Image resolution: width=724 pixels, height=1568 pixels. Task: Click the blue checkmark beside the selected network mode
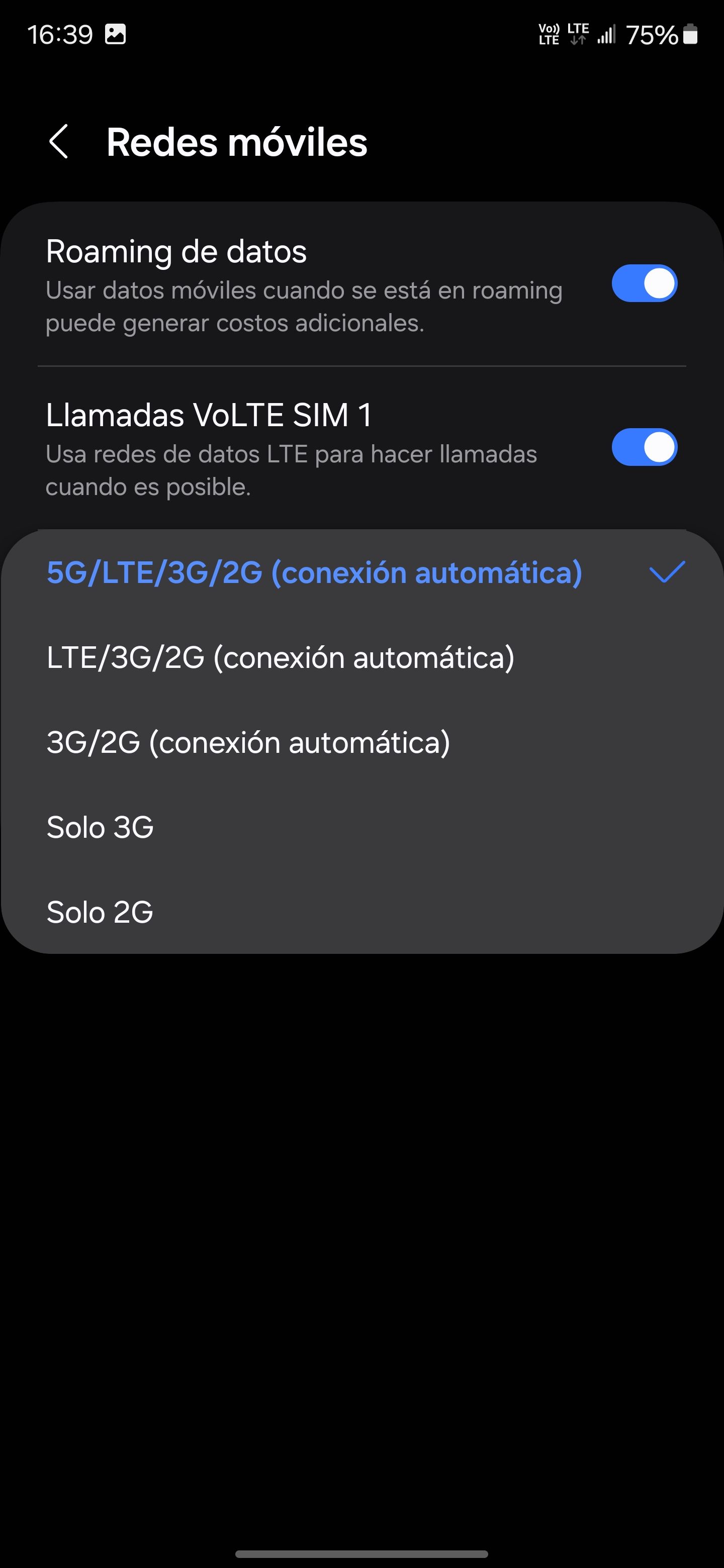point(667,571)
